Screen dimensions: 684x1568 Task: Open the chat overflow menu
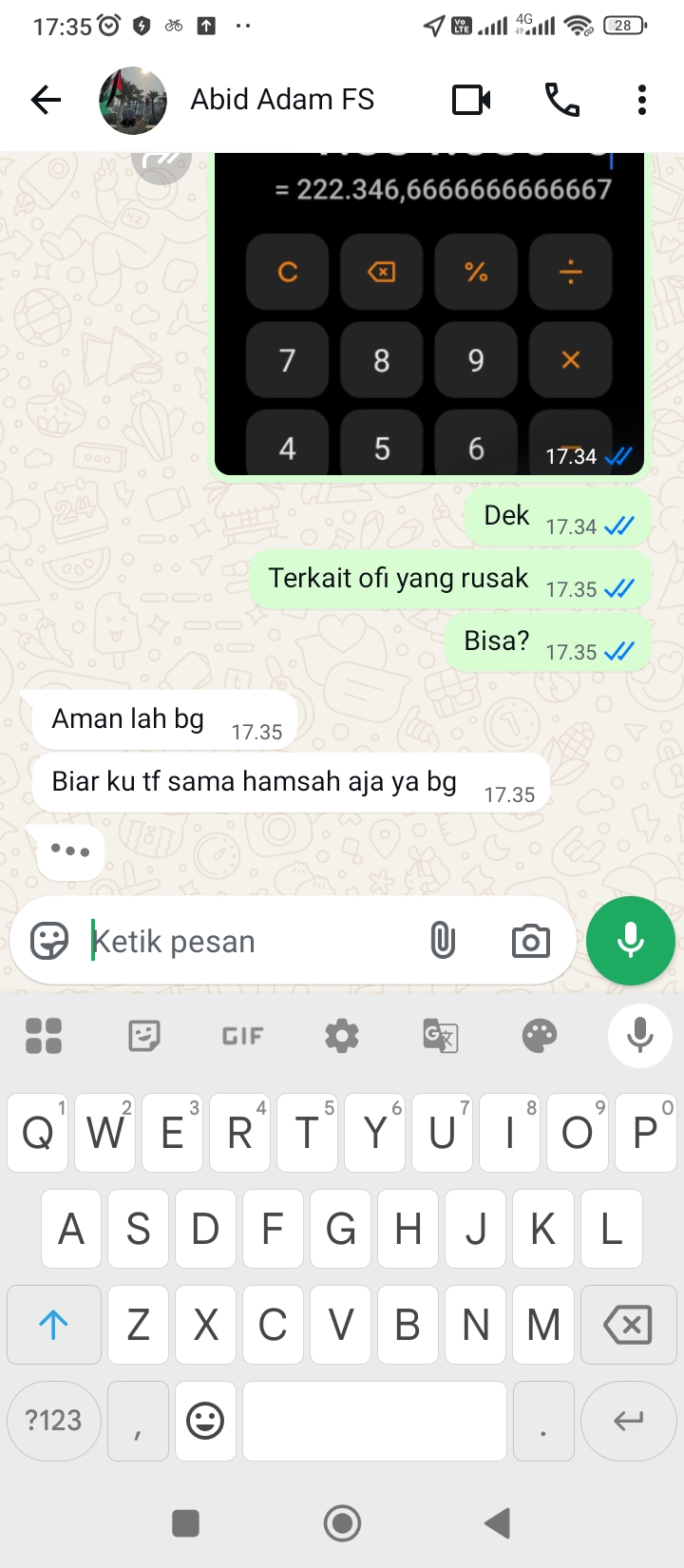[x=642, y=100]
